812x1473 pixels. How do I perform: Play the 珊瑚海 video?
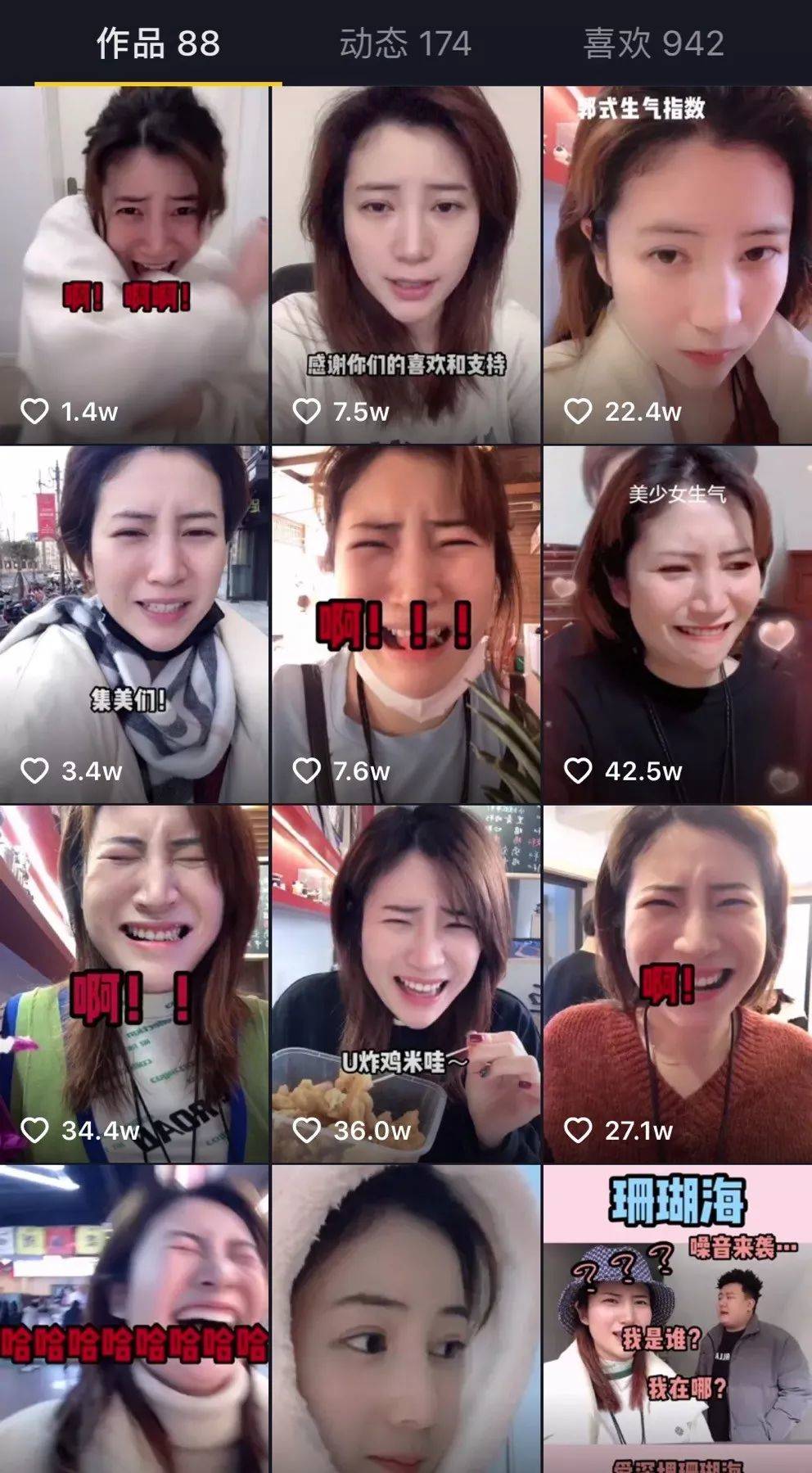(678, 1319)
